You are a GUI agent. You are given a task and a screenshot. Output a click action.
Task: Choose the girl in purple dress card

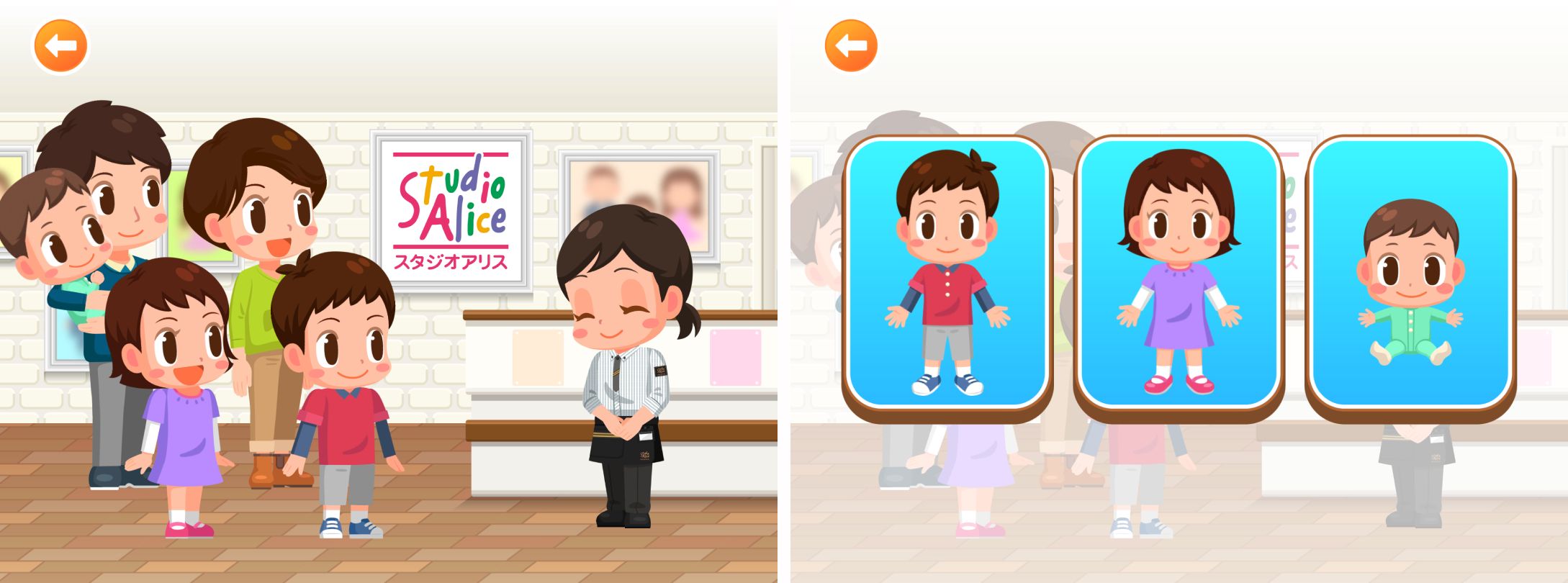coord(1179,274)
